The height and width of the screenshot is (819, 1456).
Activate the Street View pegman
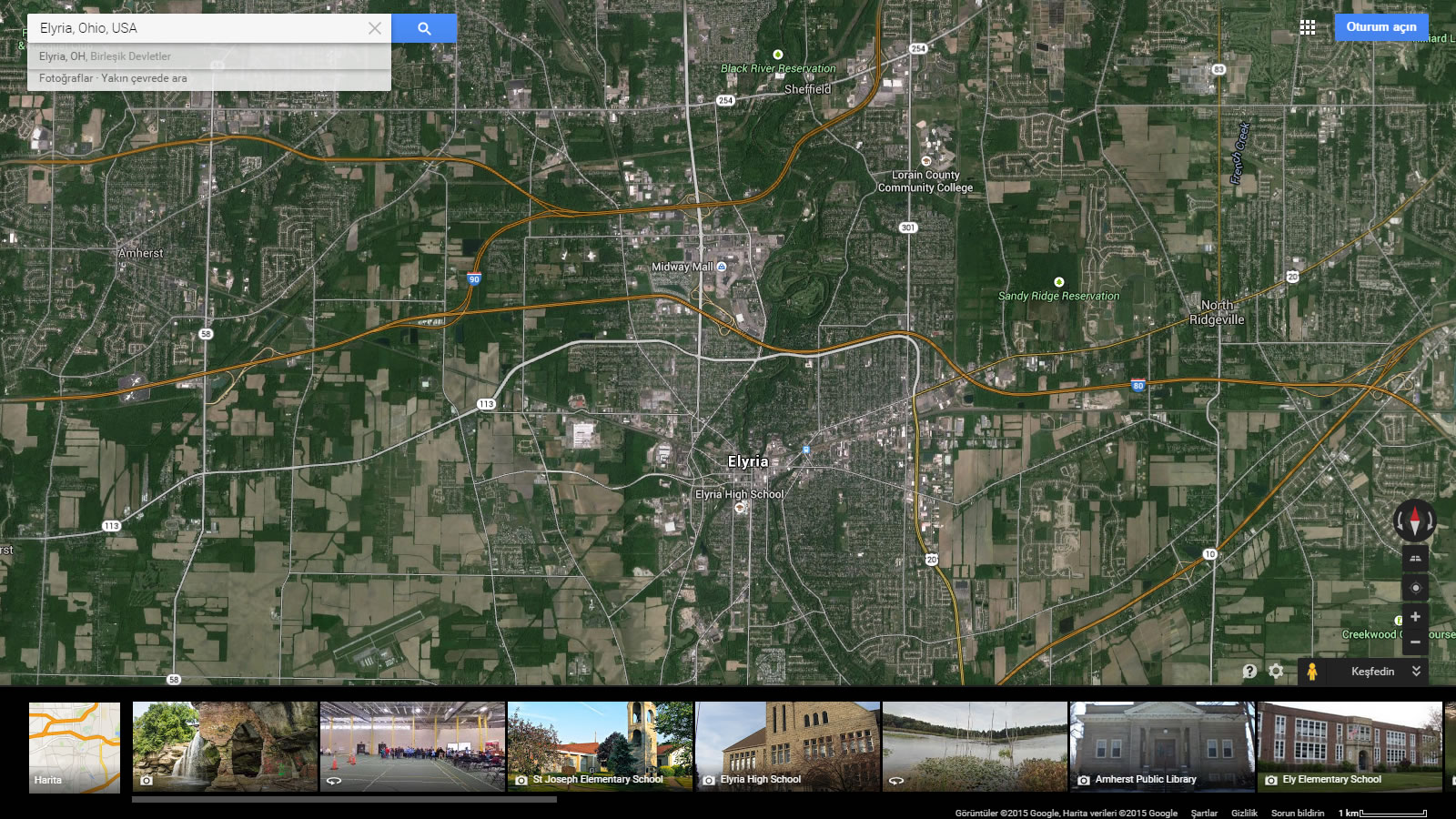click(1311, 672)
